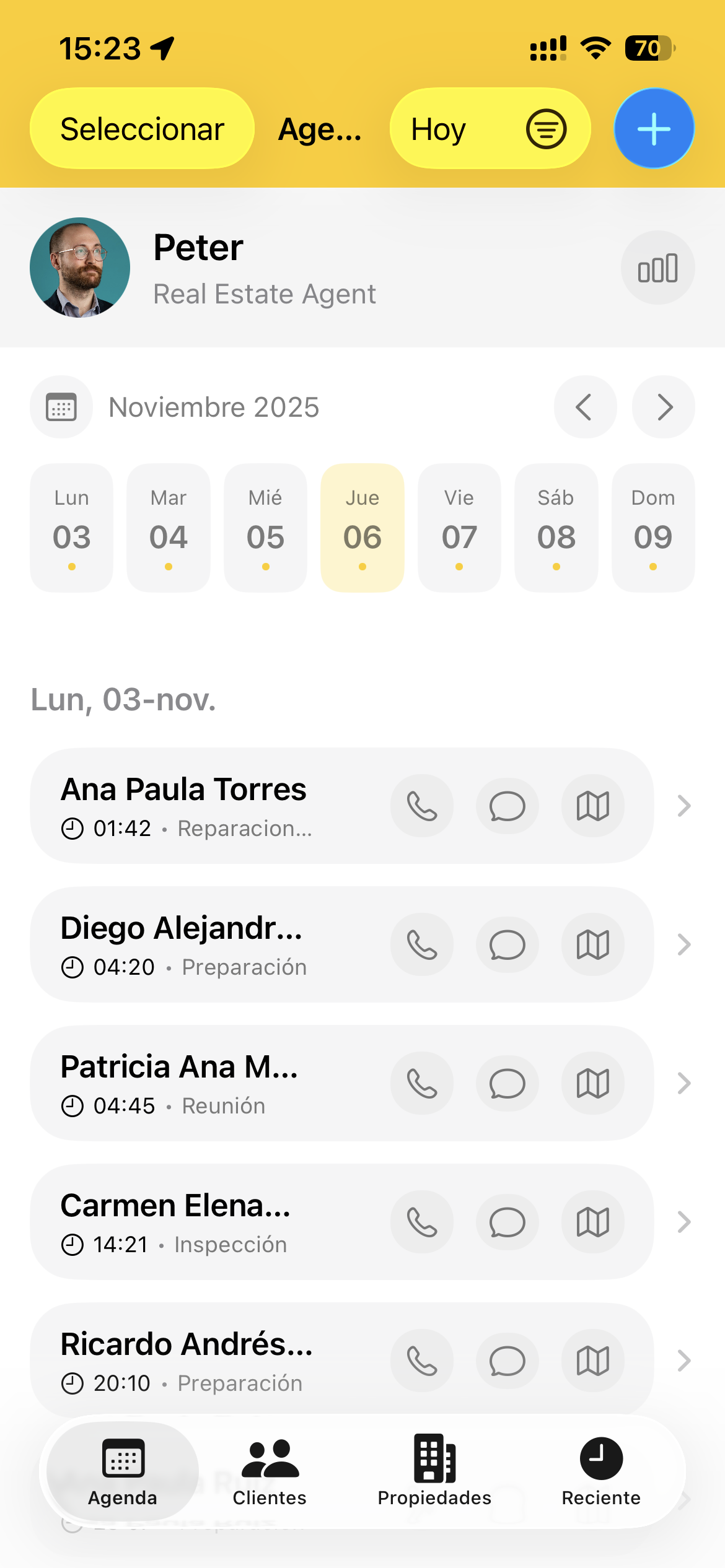Go to the previous week with the left chevron
This screenshot has width=725, height=1568.
point(585,407)
